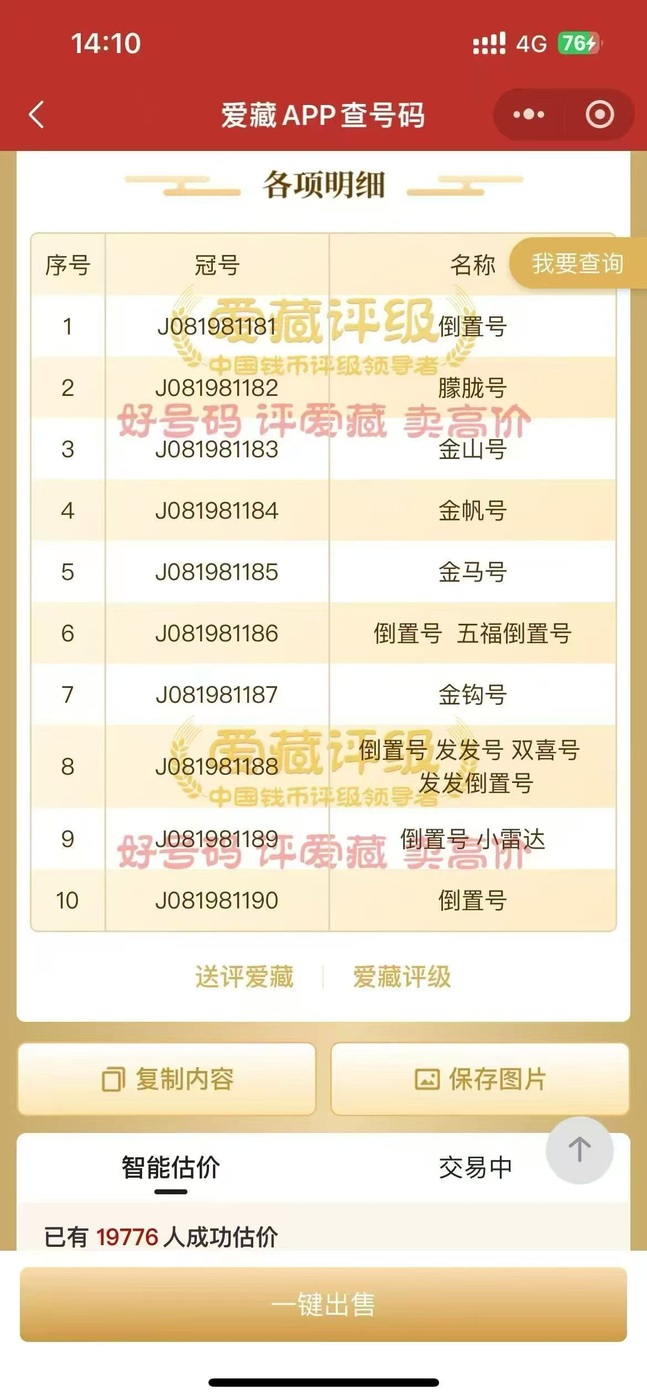Open the 送评爱藏 link
This screenshot has width=647, height=1400.
click(244, 977)
